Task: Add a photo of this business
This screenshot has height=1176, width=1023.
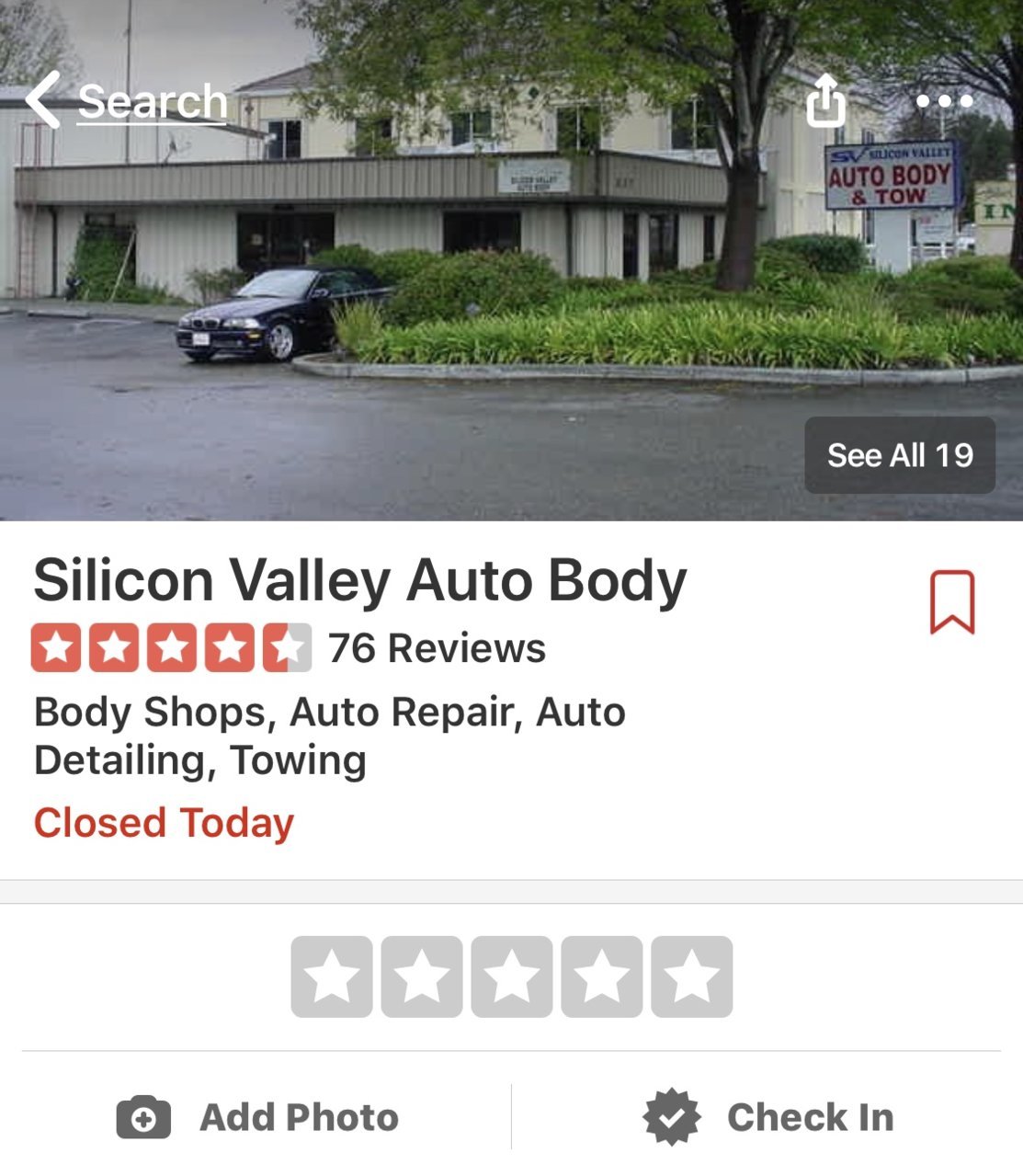Action: tap(258, 1117)
